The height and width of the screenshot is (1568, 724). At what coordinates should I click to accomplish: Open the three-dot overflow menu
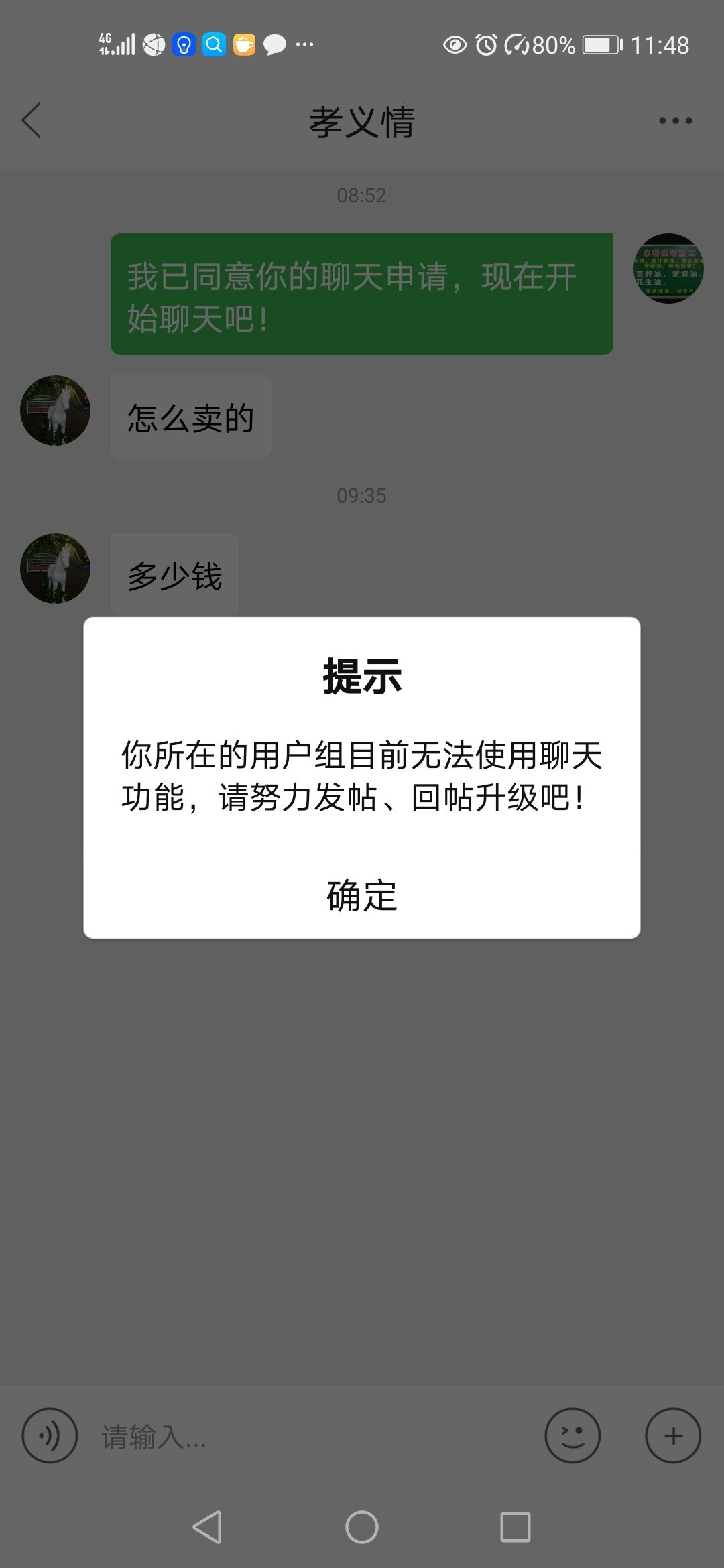(674, 121)
